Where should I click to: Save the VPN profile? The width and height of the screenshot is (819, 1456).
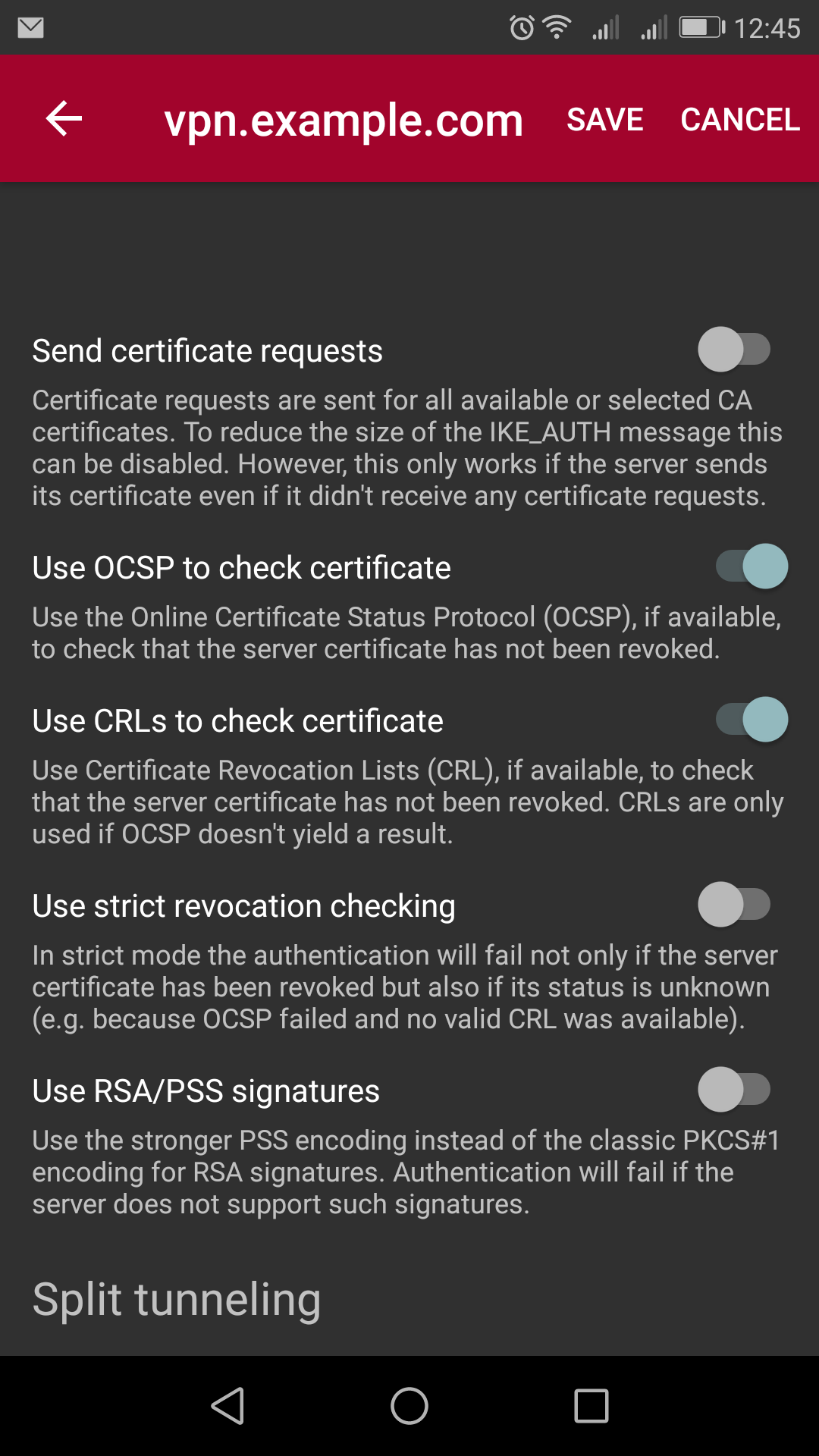click(x=604, y=119)
